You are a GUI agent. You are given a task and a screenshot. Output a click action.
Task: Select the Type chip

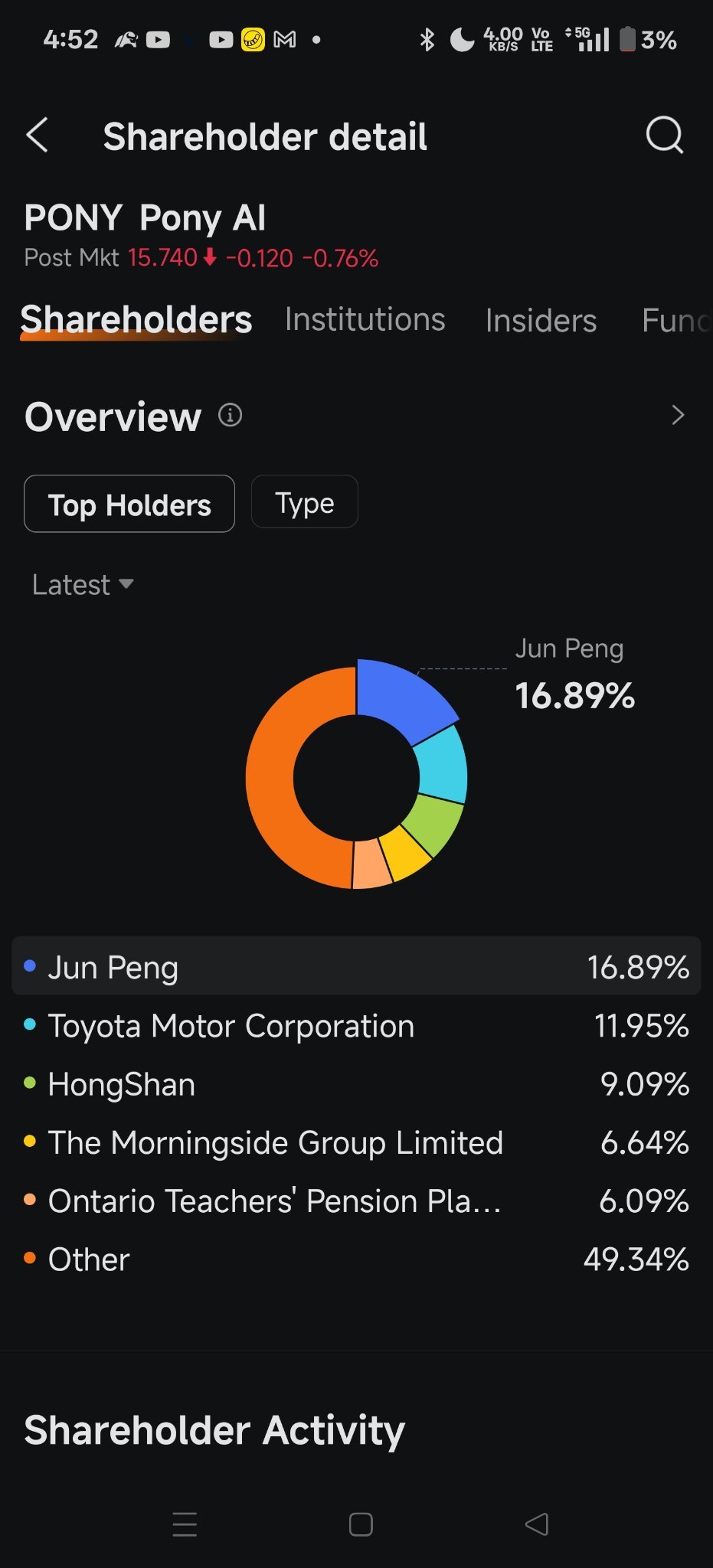click(305, 502)
